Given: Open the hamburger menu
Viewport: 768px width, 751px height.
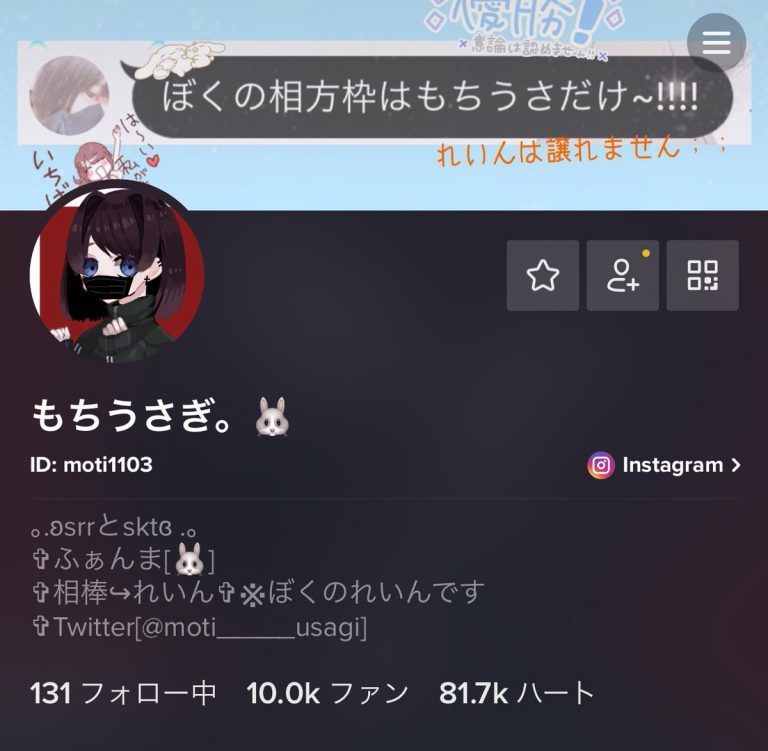Looking at the screenshot, I should pyautogui.click(x=716, y=42).
